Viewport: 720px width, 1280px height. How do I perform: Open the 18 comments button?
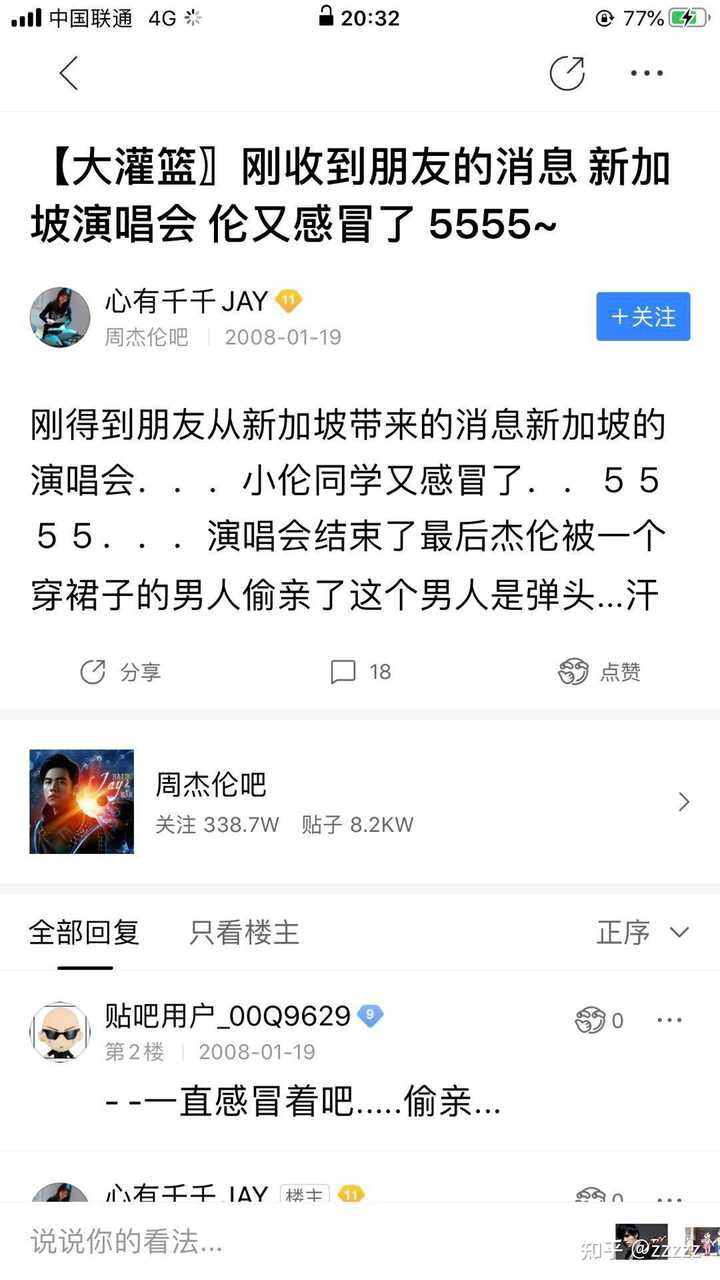[x=361, y=672]
